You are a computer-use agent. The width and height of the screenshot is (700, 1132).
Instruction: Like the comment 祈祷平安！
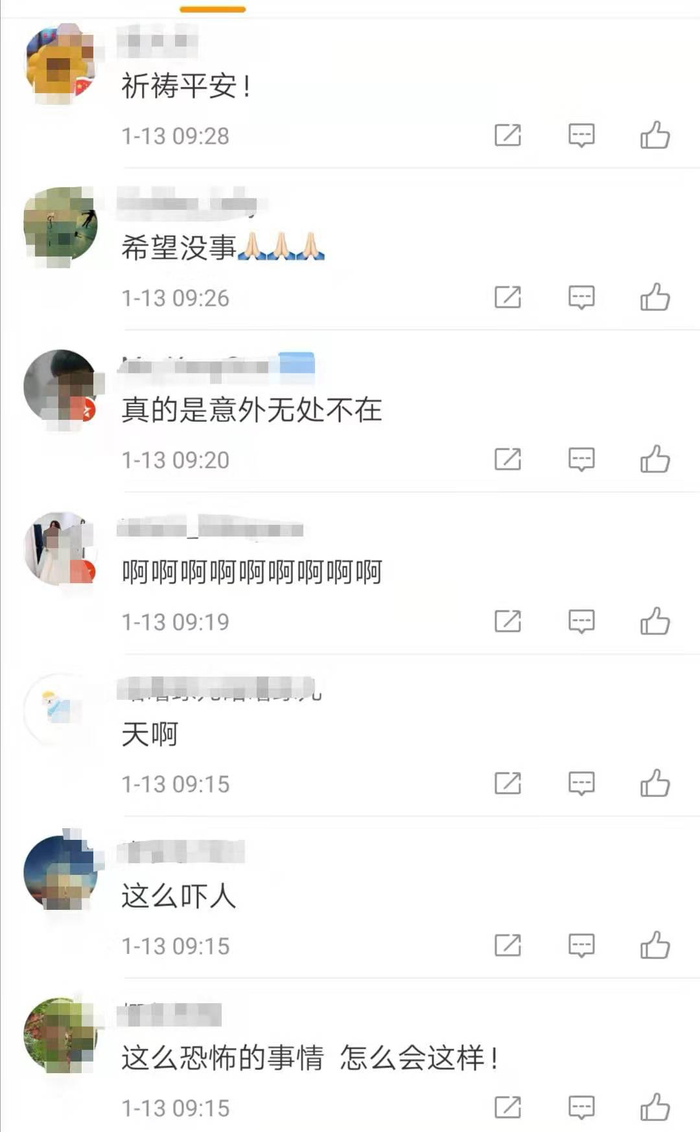coord(655,135)
